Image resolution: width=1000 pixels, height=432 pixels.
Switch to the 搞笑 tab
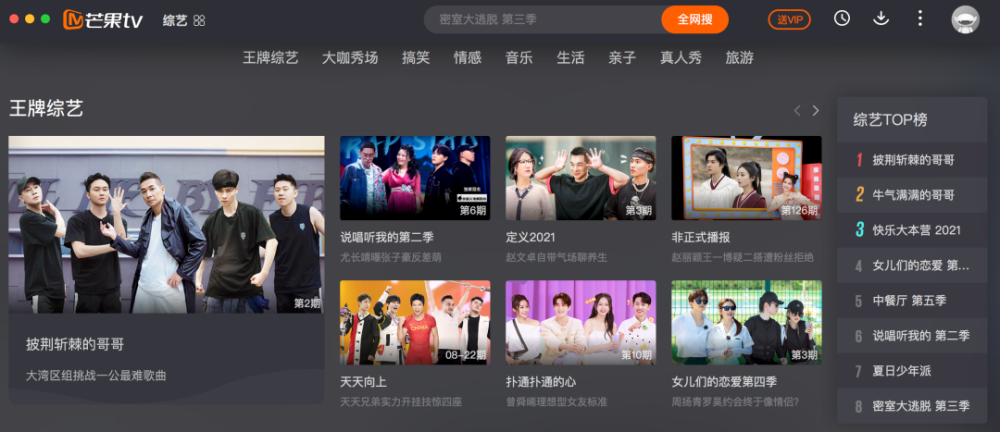coord(415,58)
